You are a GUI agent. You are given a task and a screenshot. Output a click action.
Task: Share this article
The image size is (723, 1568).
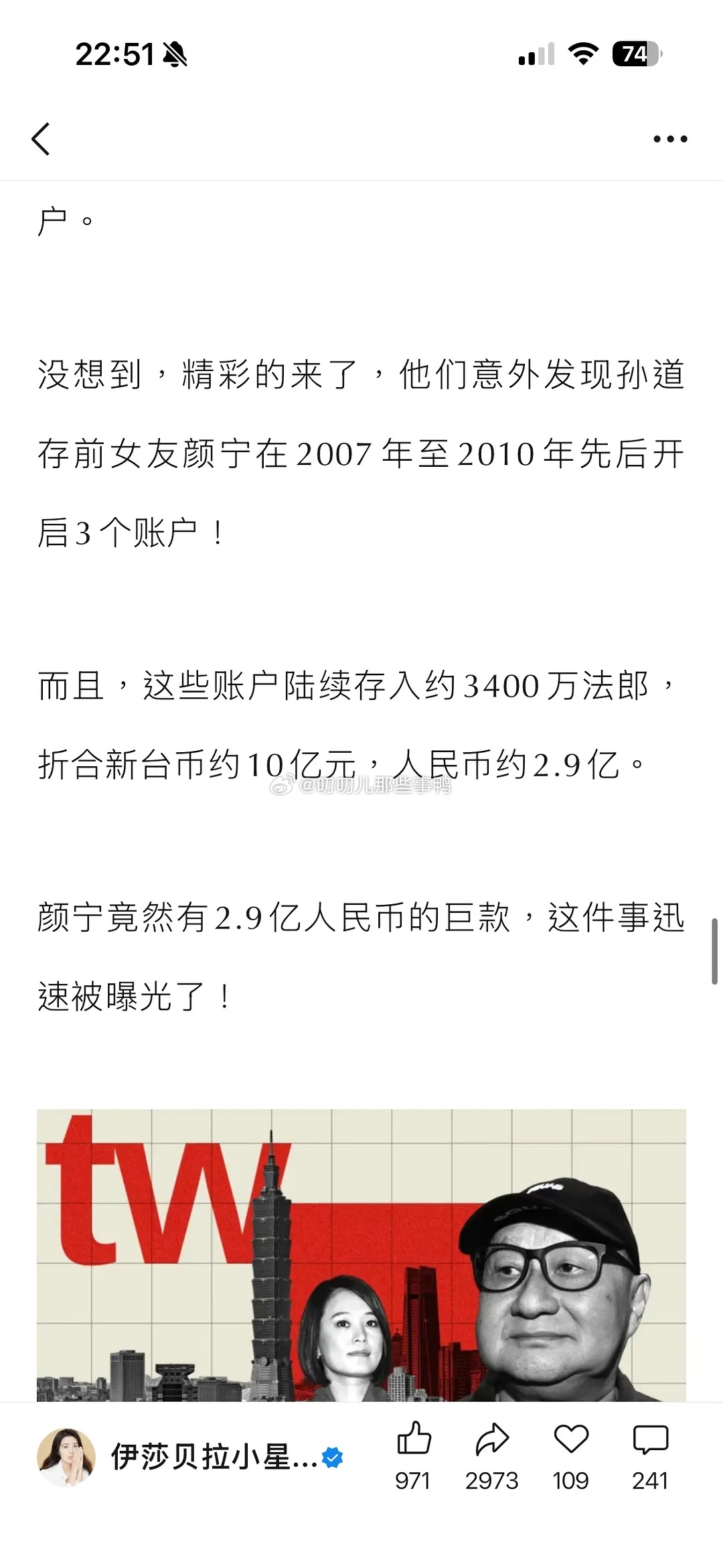(492, 1439)
